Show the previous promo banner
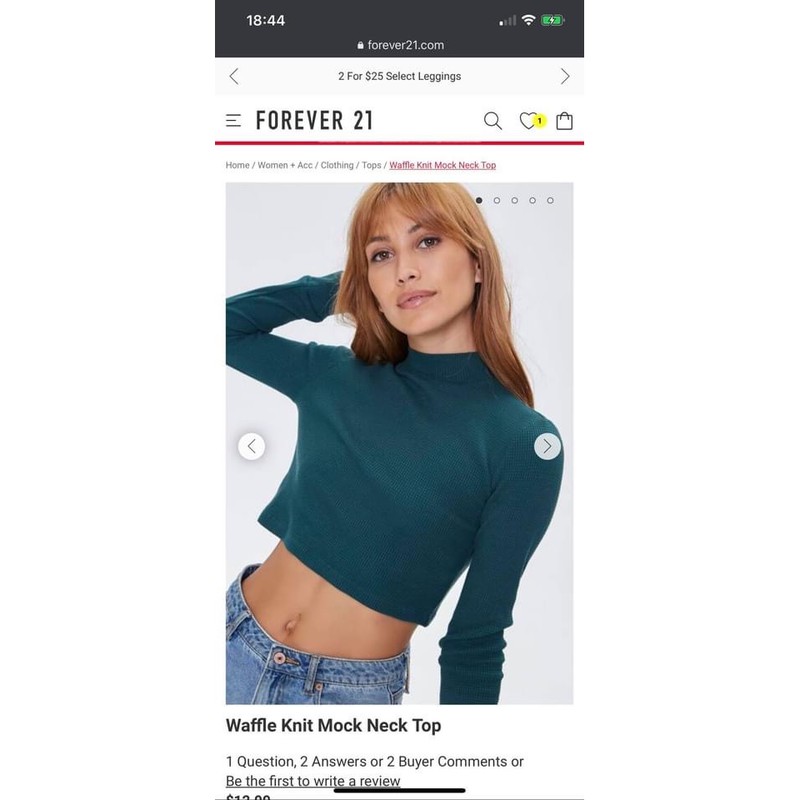This screenshot has height=800, width=800. [234, 77]
